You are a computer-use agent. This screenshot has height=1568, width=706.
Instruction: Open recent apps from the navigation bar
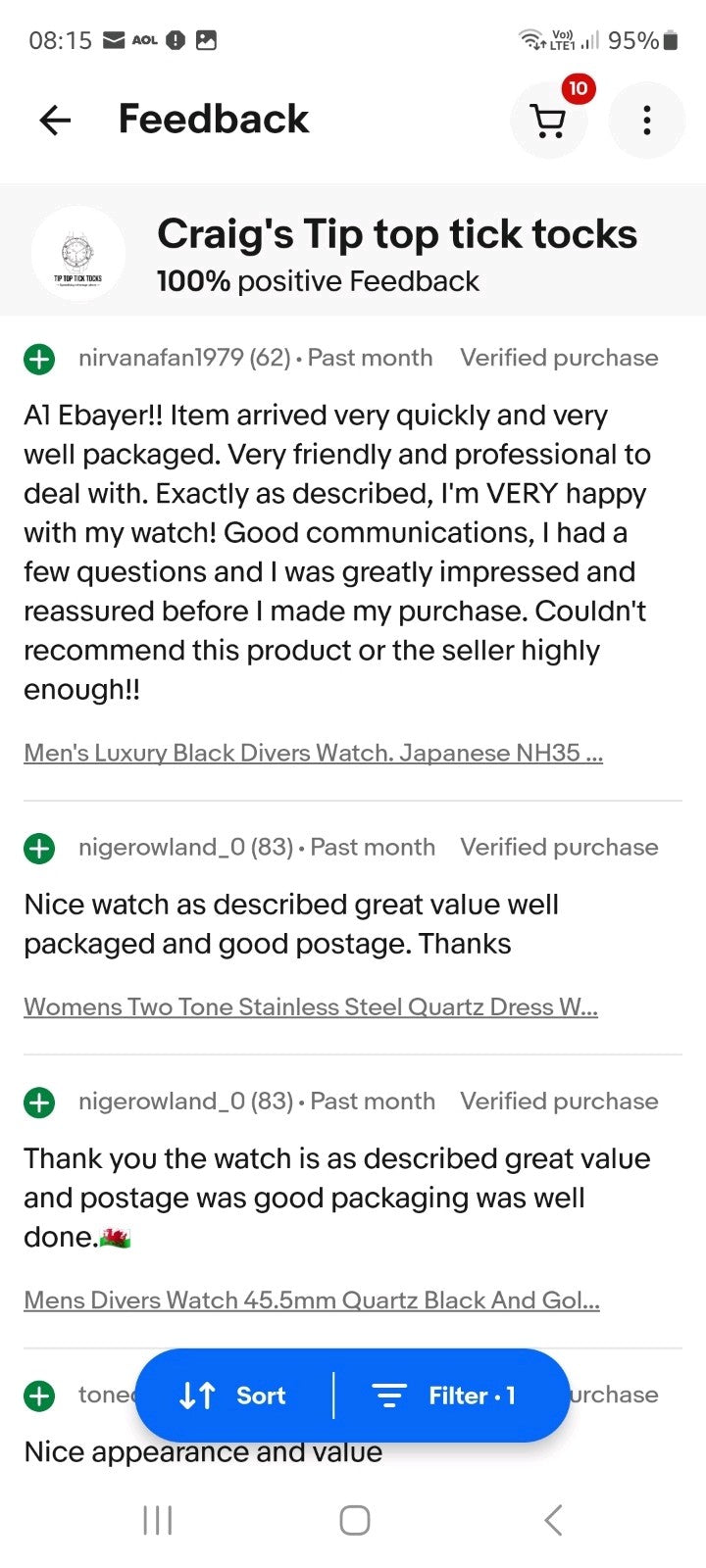point(158,1520)
